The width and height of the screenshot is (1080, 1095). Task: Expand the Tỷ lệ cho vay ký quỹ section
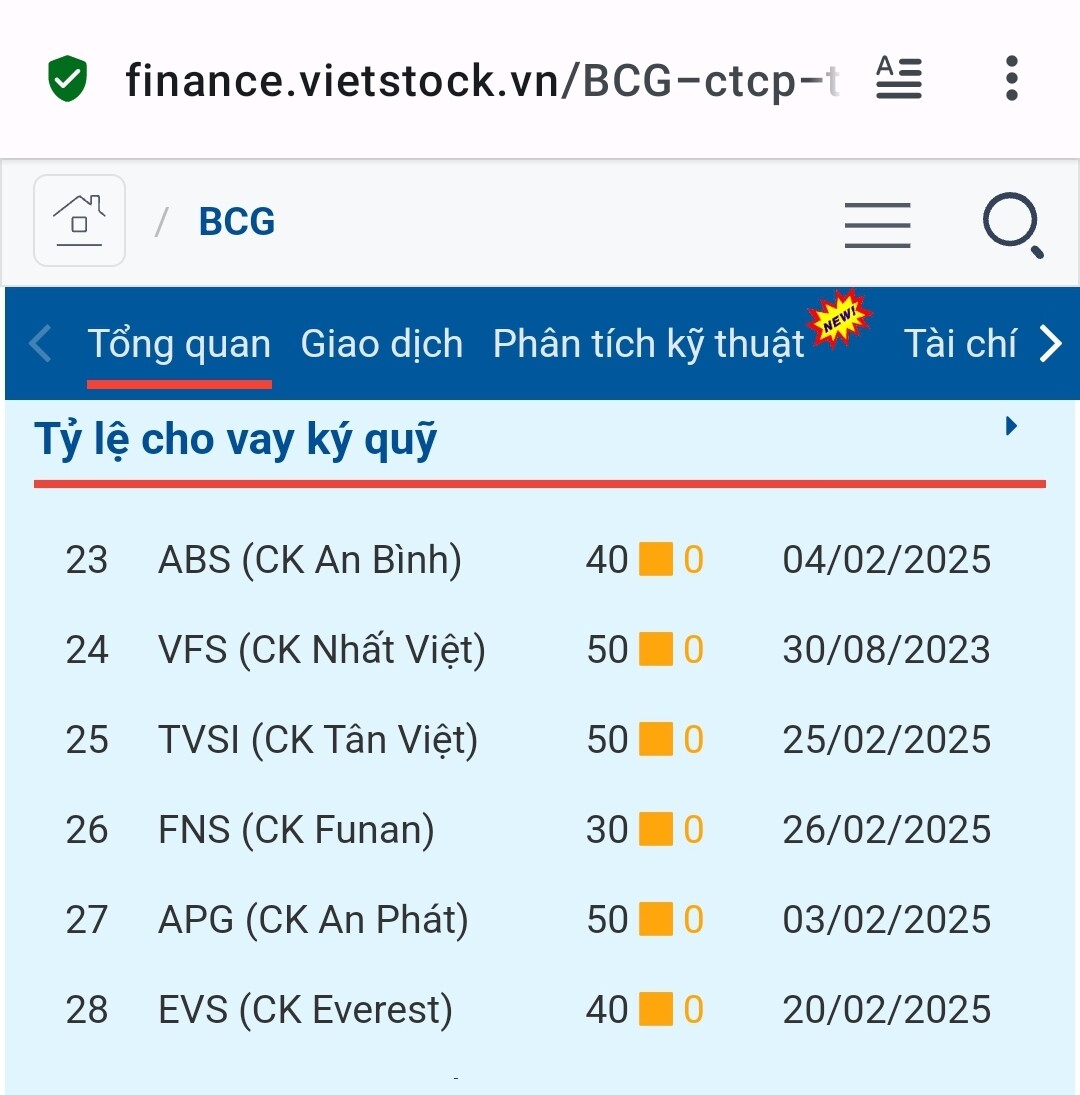[1011, 427]
